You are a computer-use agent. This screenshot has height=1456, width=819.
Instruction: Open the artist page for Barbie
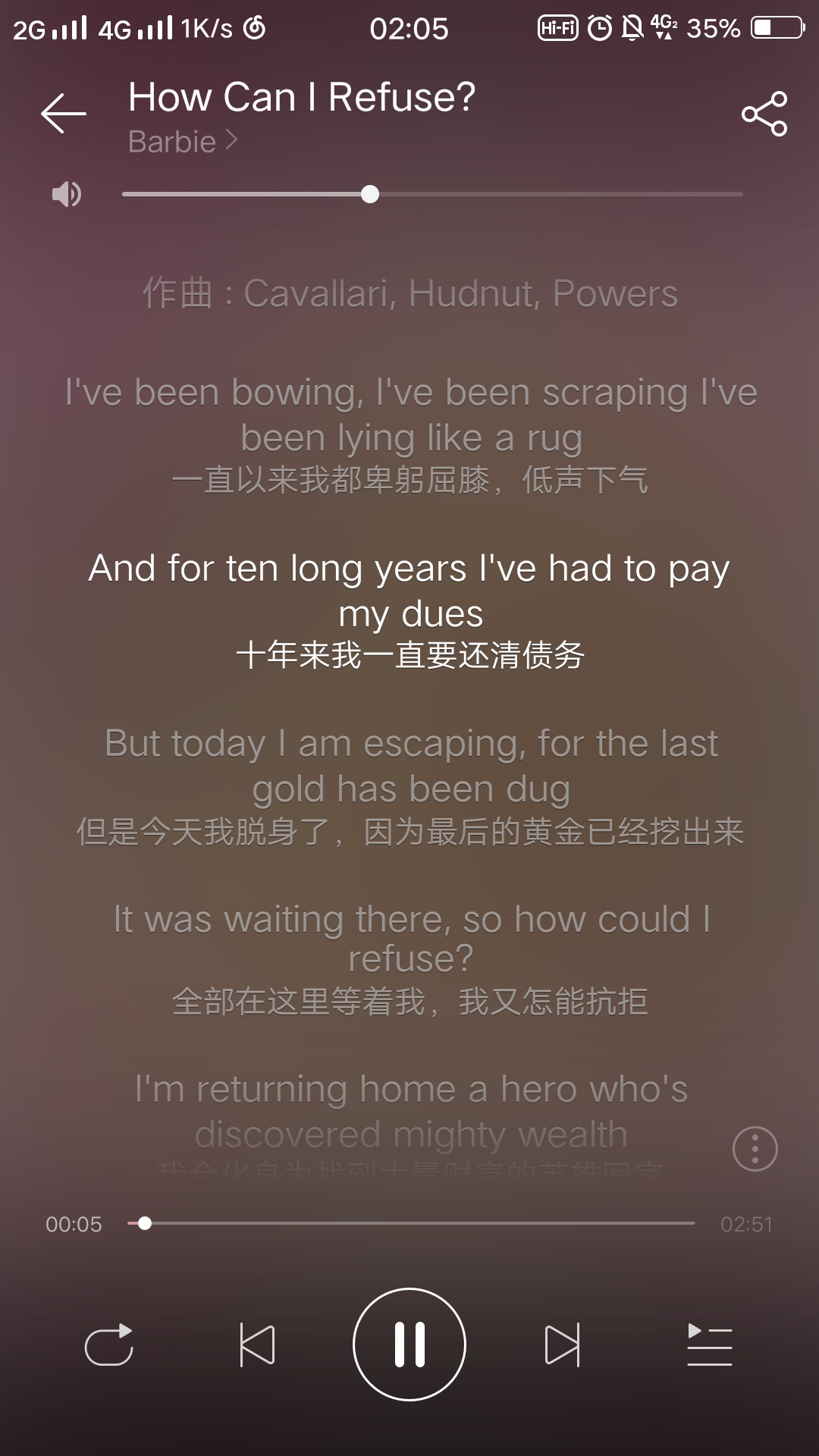[x=183, y=142]
